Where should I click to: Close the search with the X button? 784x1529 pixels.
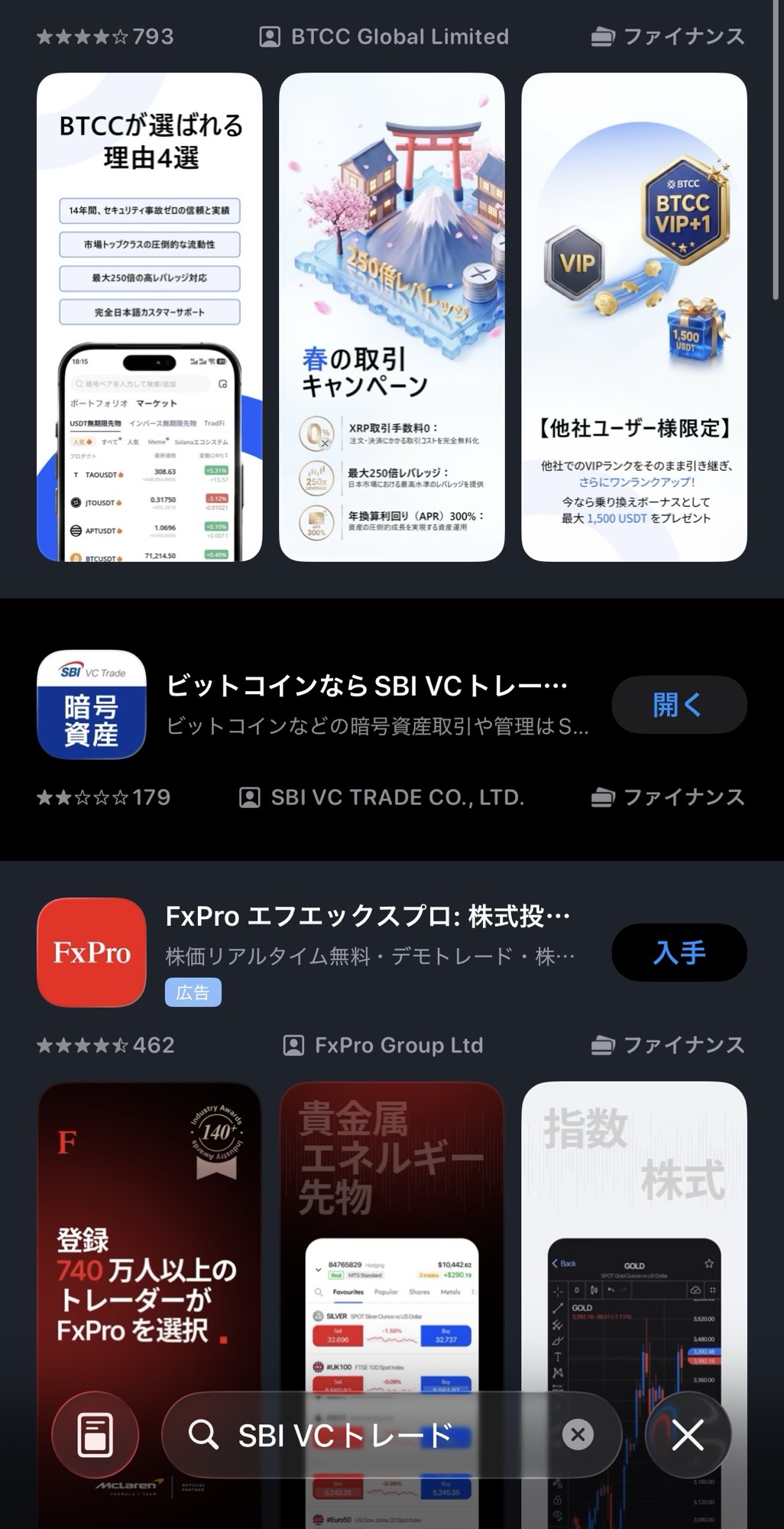click(688, 1435)
